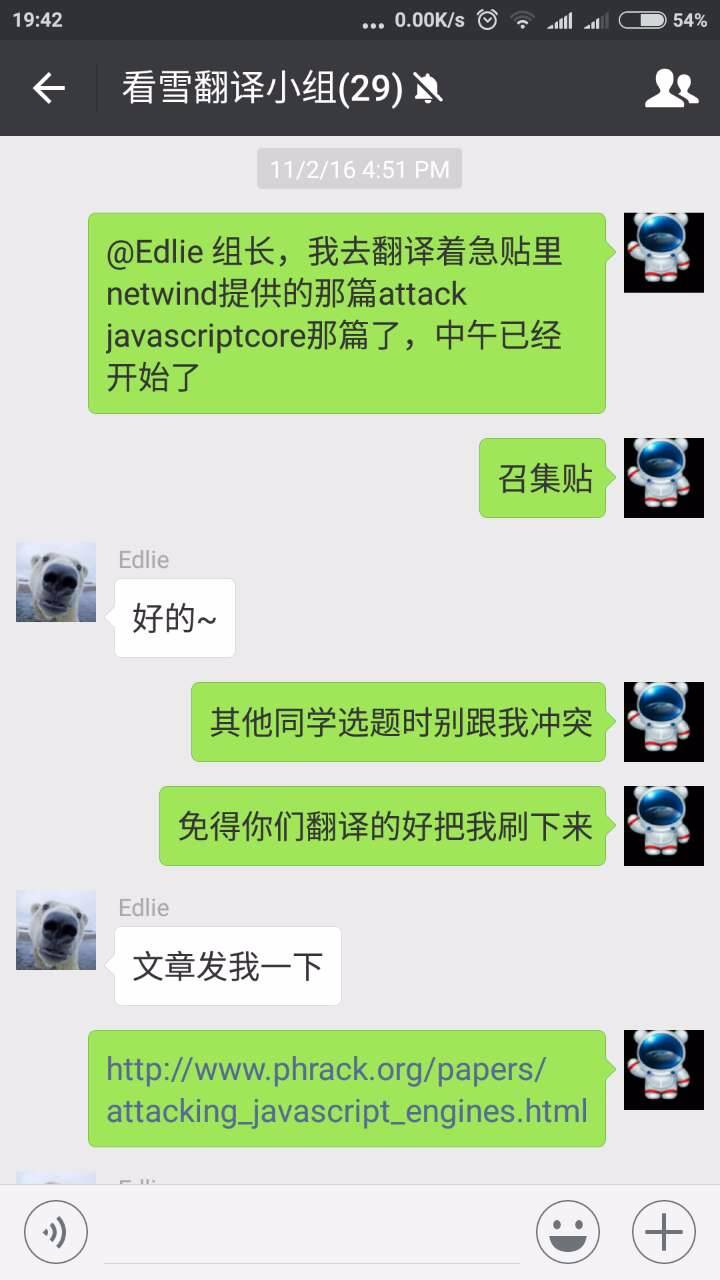Screen dimensions: 720x1280
Task: Open the phrack.org attacking_javascript_engines link
Action: click(x=346, y=1090)
